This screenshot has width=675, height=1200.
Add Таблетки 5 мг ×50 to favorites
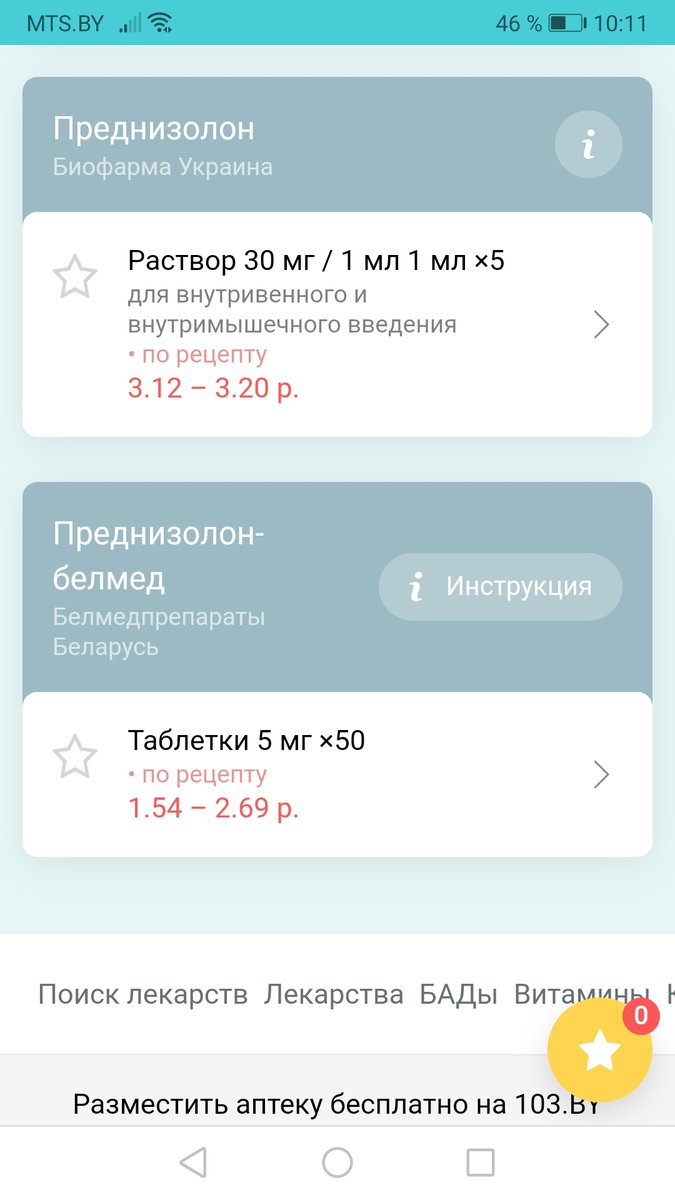75,757
